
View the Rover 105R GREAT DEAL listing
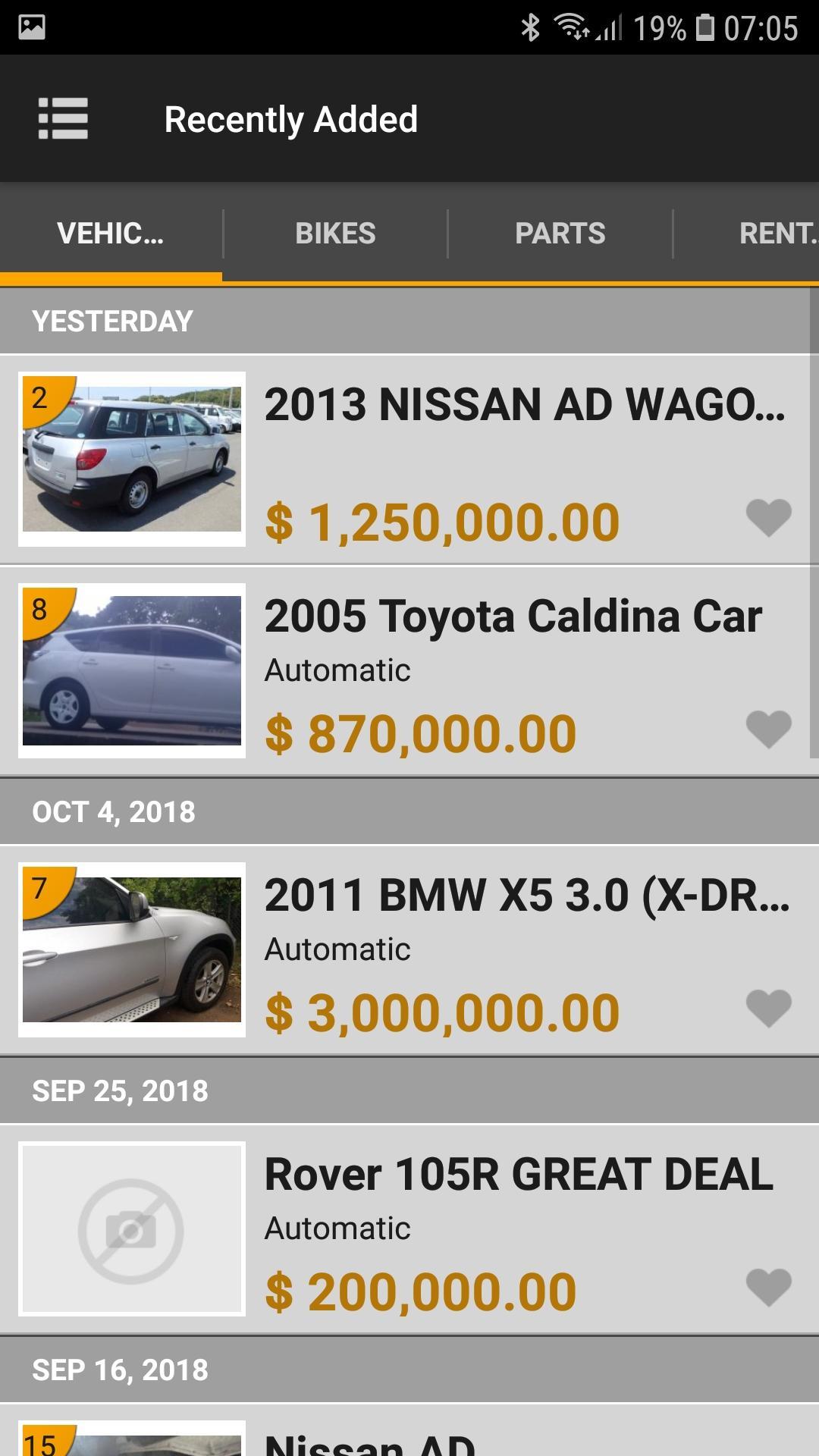(x=519, y=1175)
